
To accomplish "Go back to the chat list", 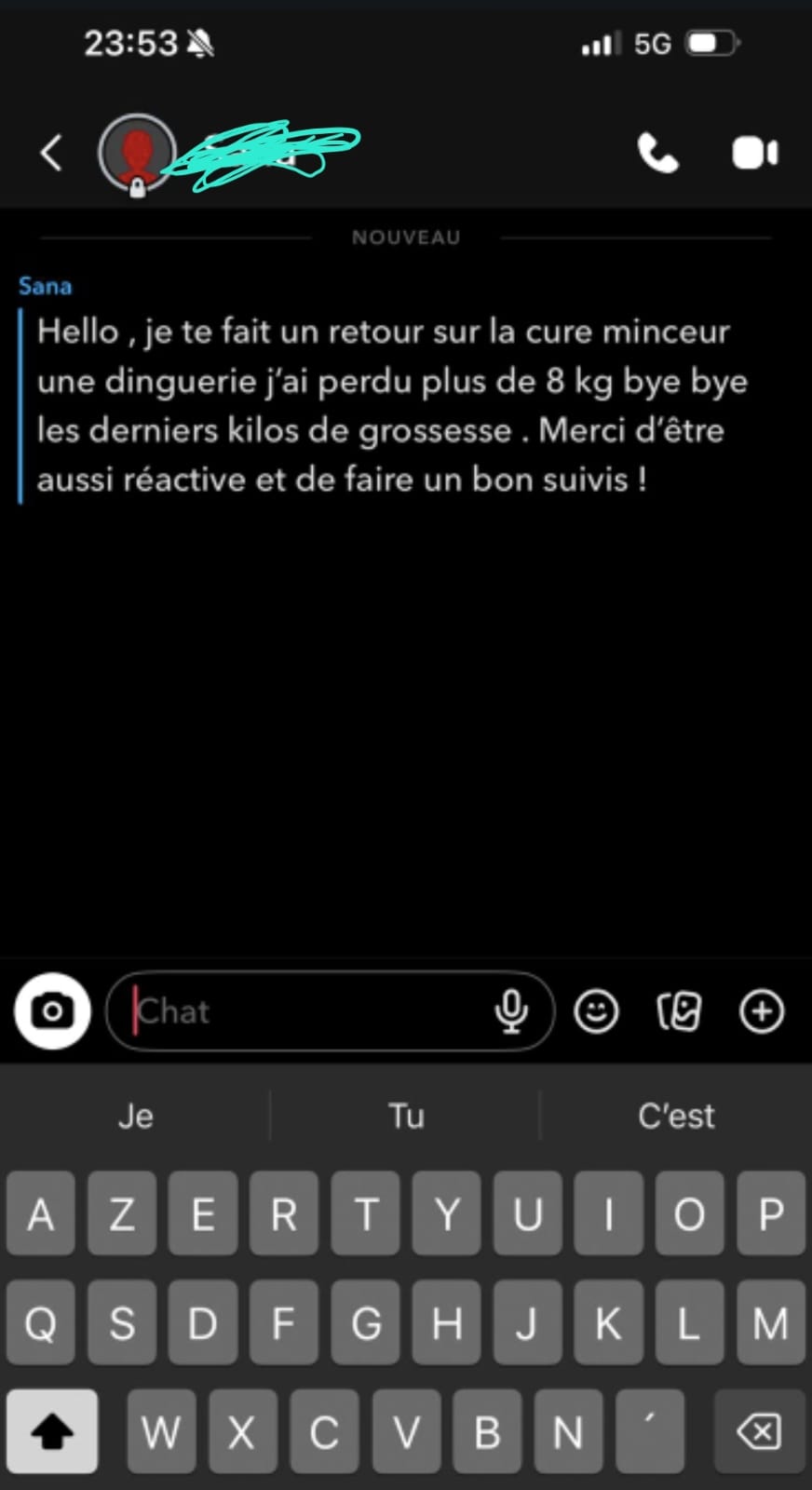I will 51,153.
